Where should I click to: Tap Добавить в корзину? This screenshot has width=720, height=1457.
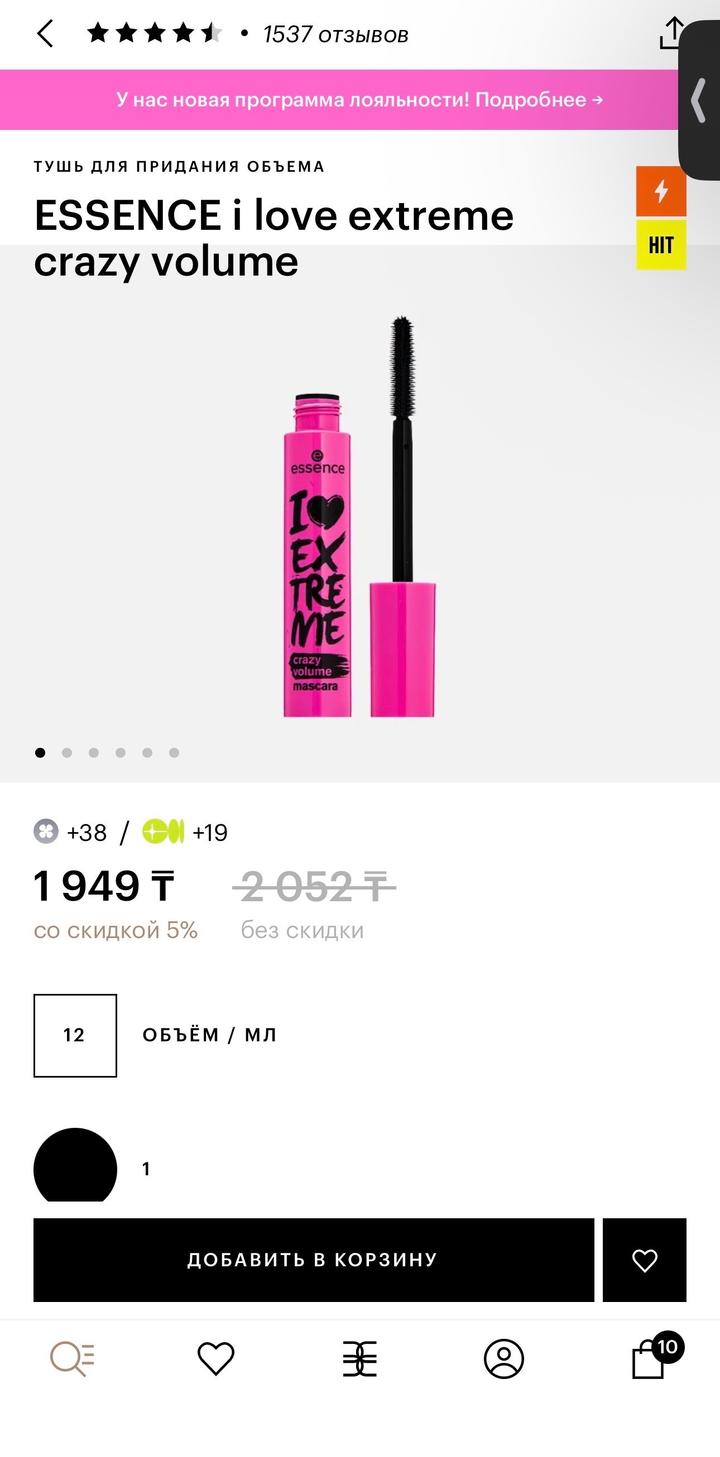pos(313,1260)
